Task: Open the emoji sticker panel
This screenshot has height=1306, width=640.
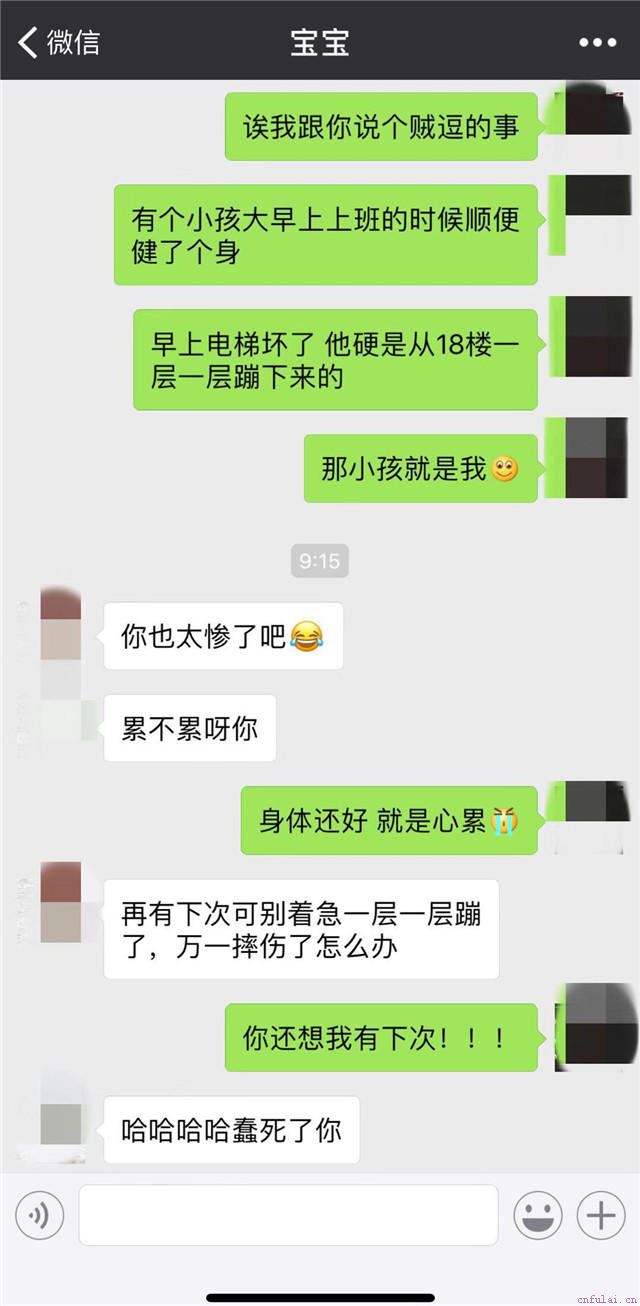Action: [x=538, y=1216]
